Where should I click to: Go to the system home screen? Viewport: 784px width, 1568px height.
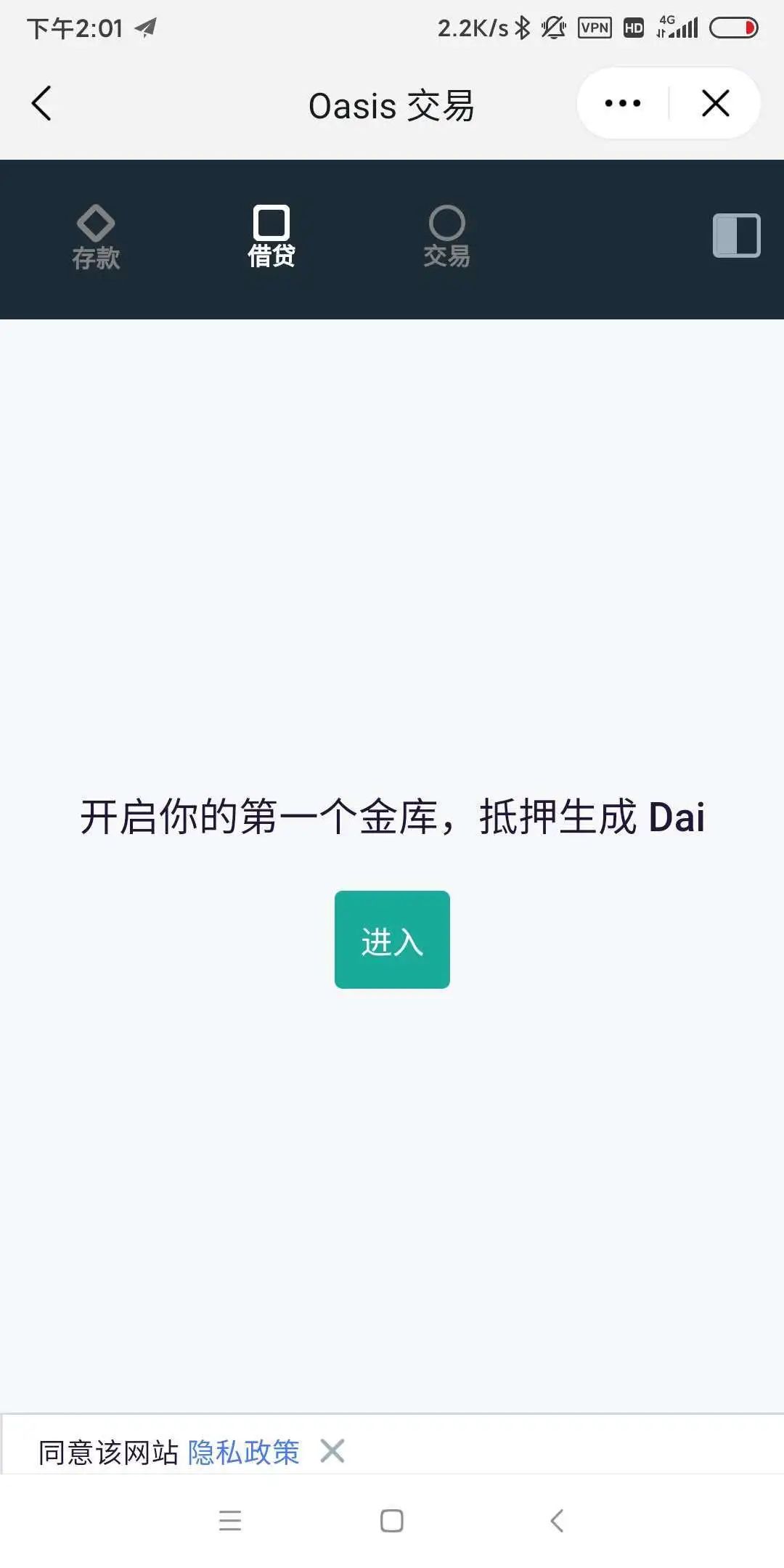(392, 1520)
